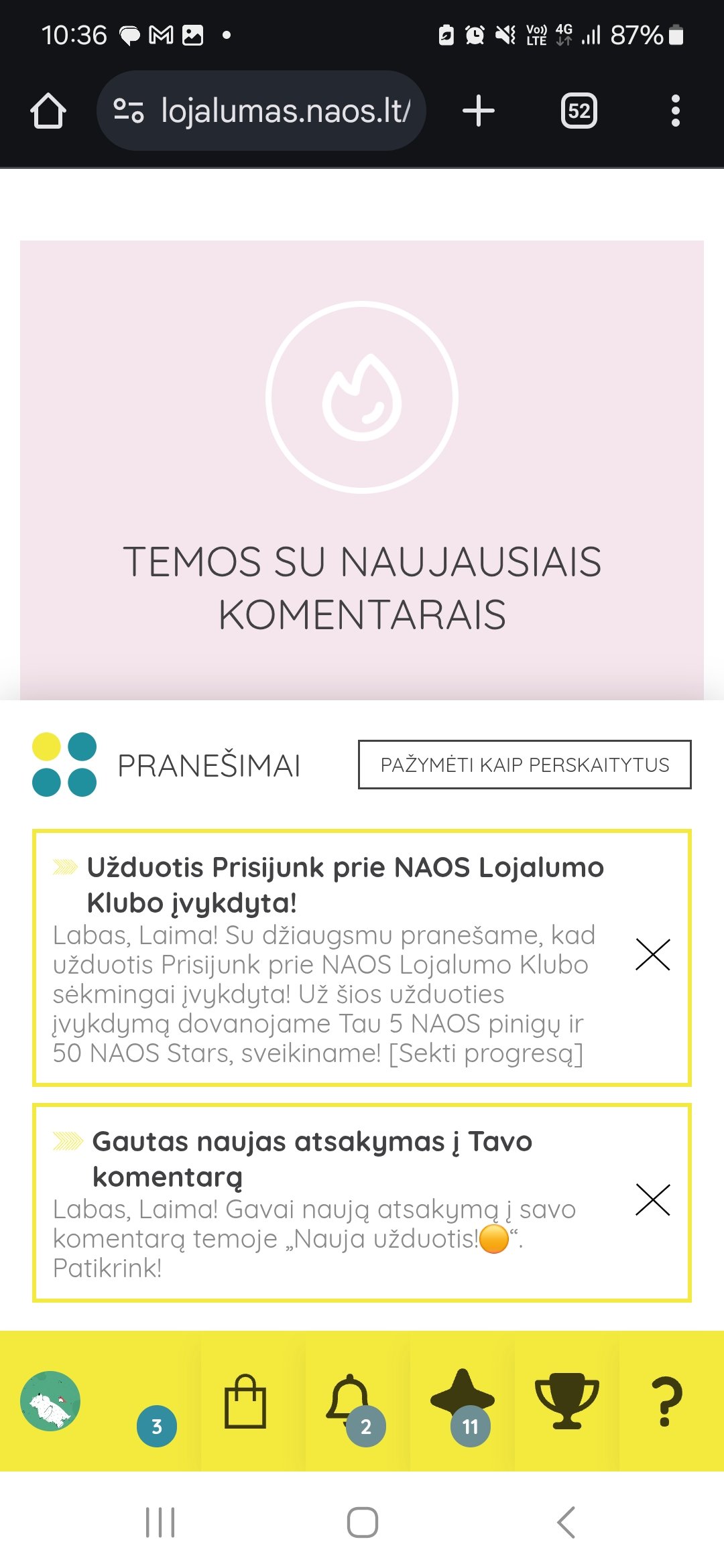The height and width of the screenshot is (1568, 724).
Task: Open the star tab with 11 badge
Action: click(x=463, y=1400)
